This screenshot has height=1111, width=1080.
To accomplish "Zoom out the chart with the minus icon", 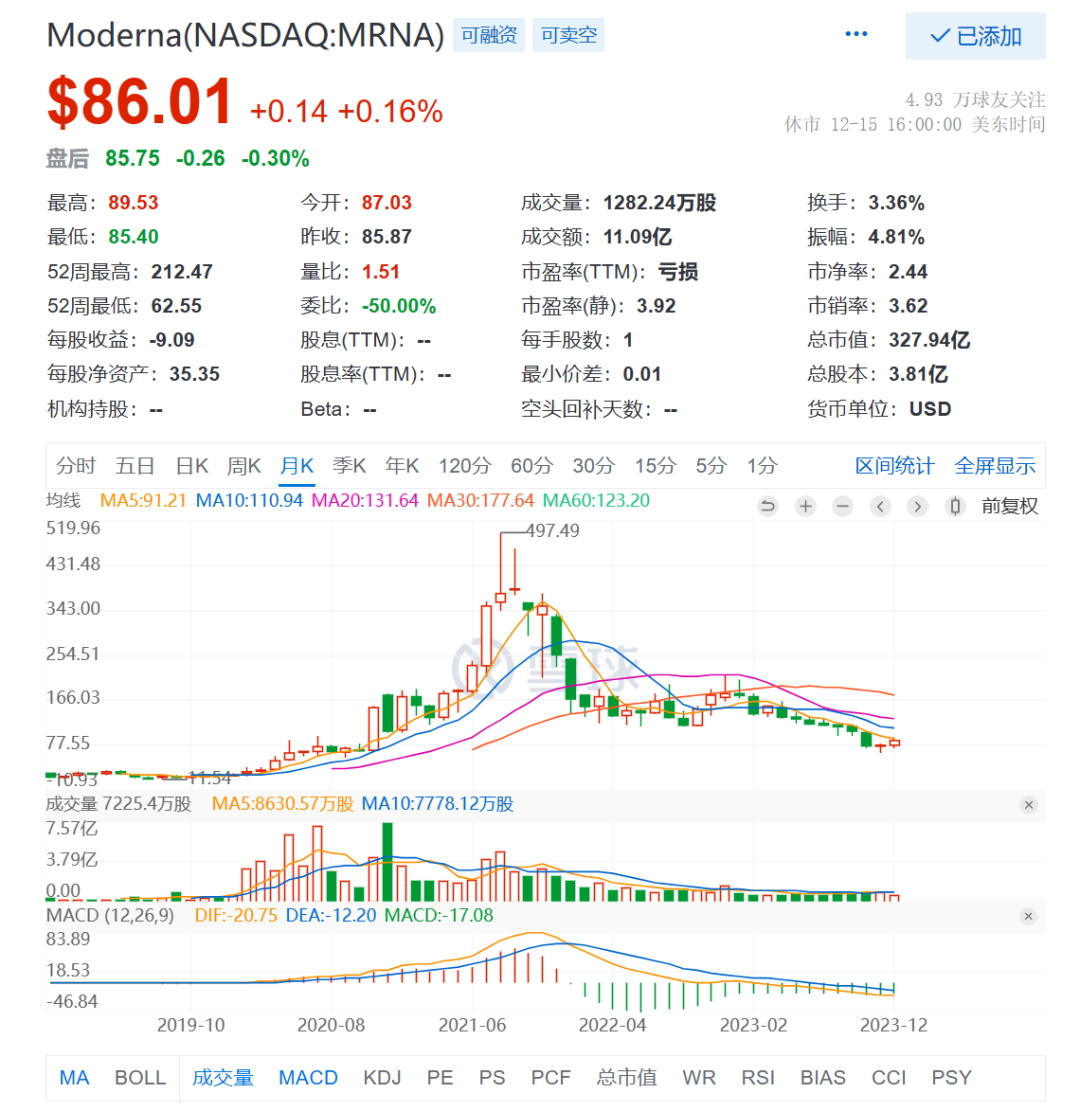I will [x=842, y=506].
